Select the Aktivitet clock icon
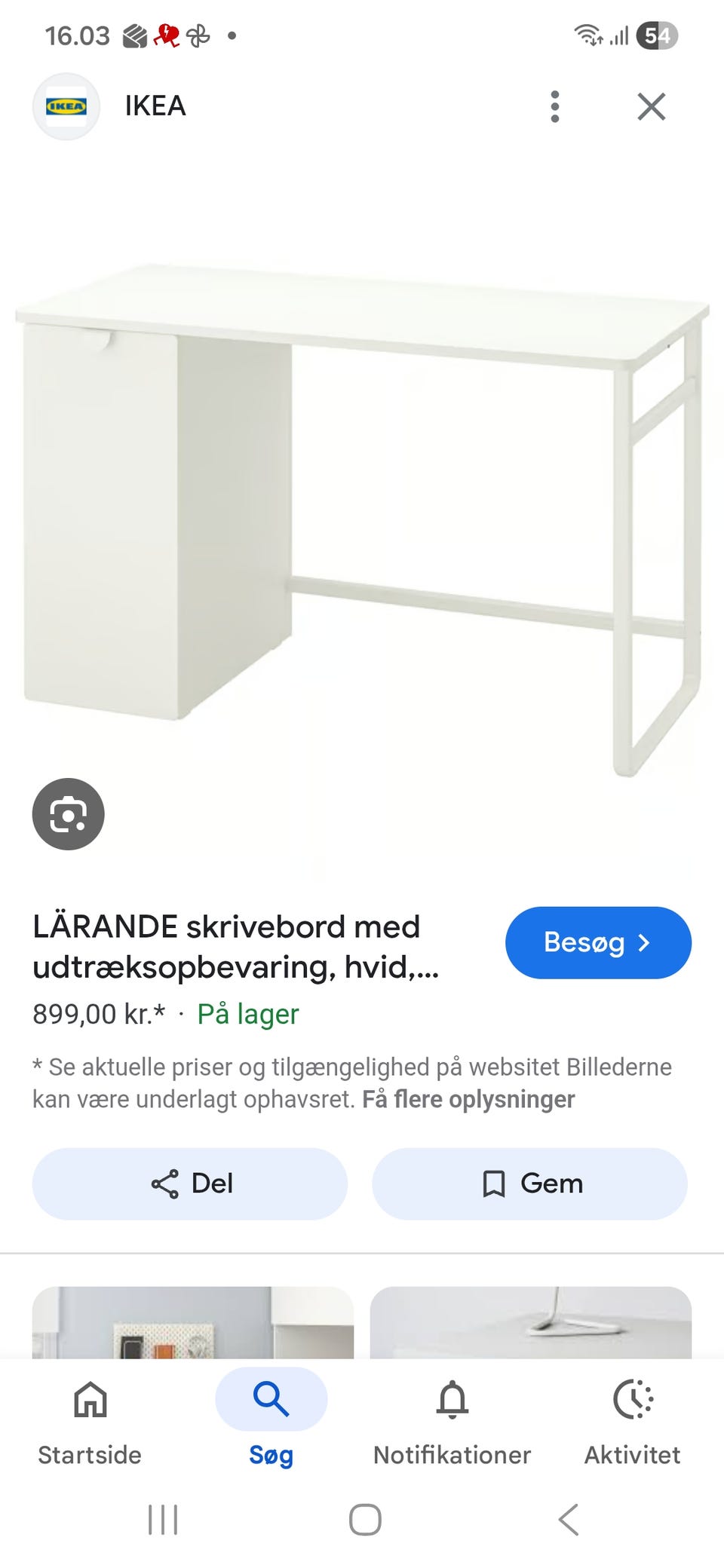724x1568 pixels. (x=633, y=1400)
